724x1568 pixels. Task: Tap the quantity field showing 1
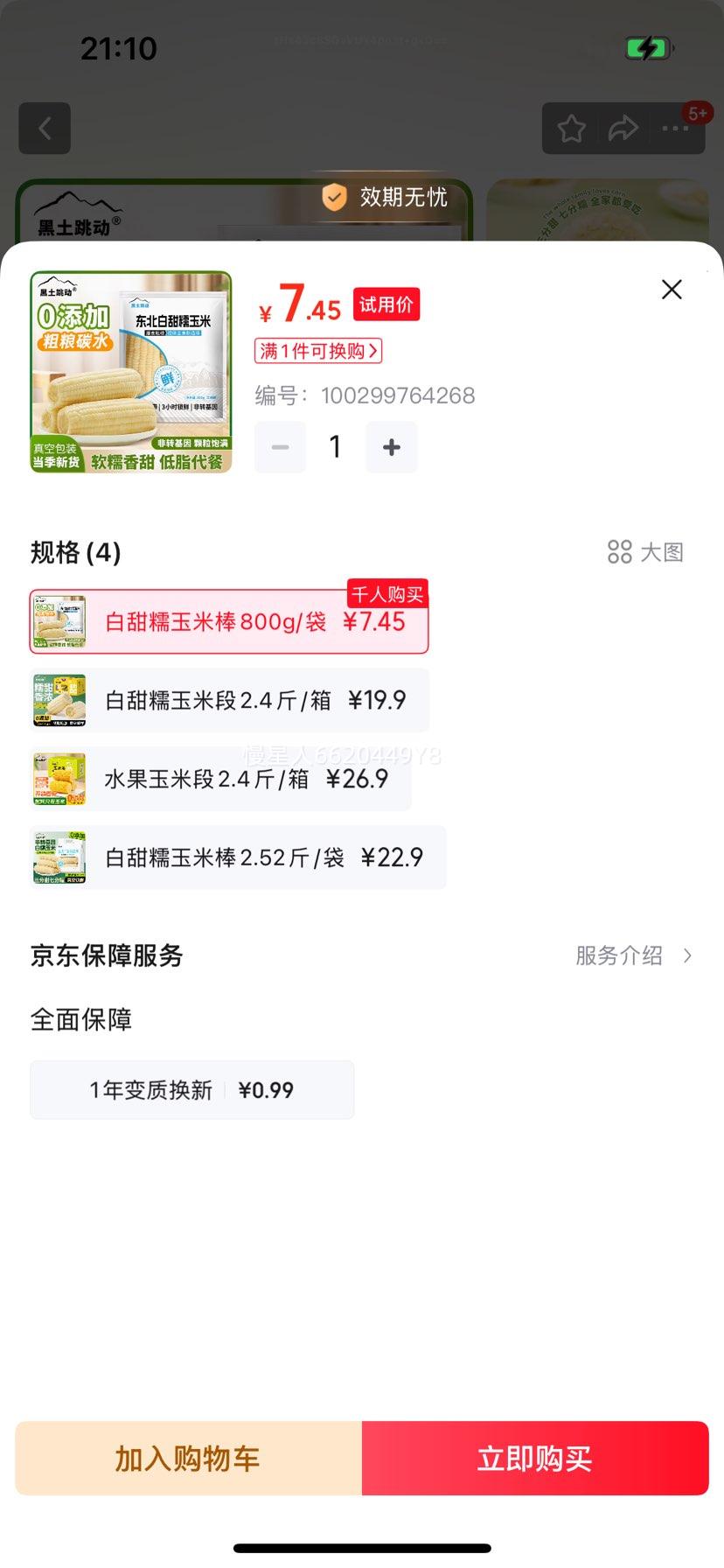coord(335,447)
